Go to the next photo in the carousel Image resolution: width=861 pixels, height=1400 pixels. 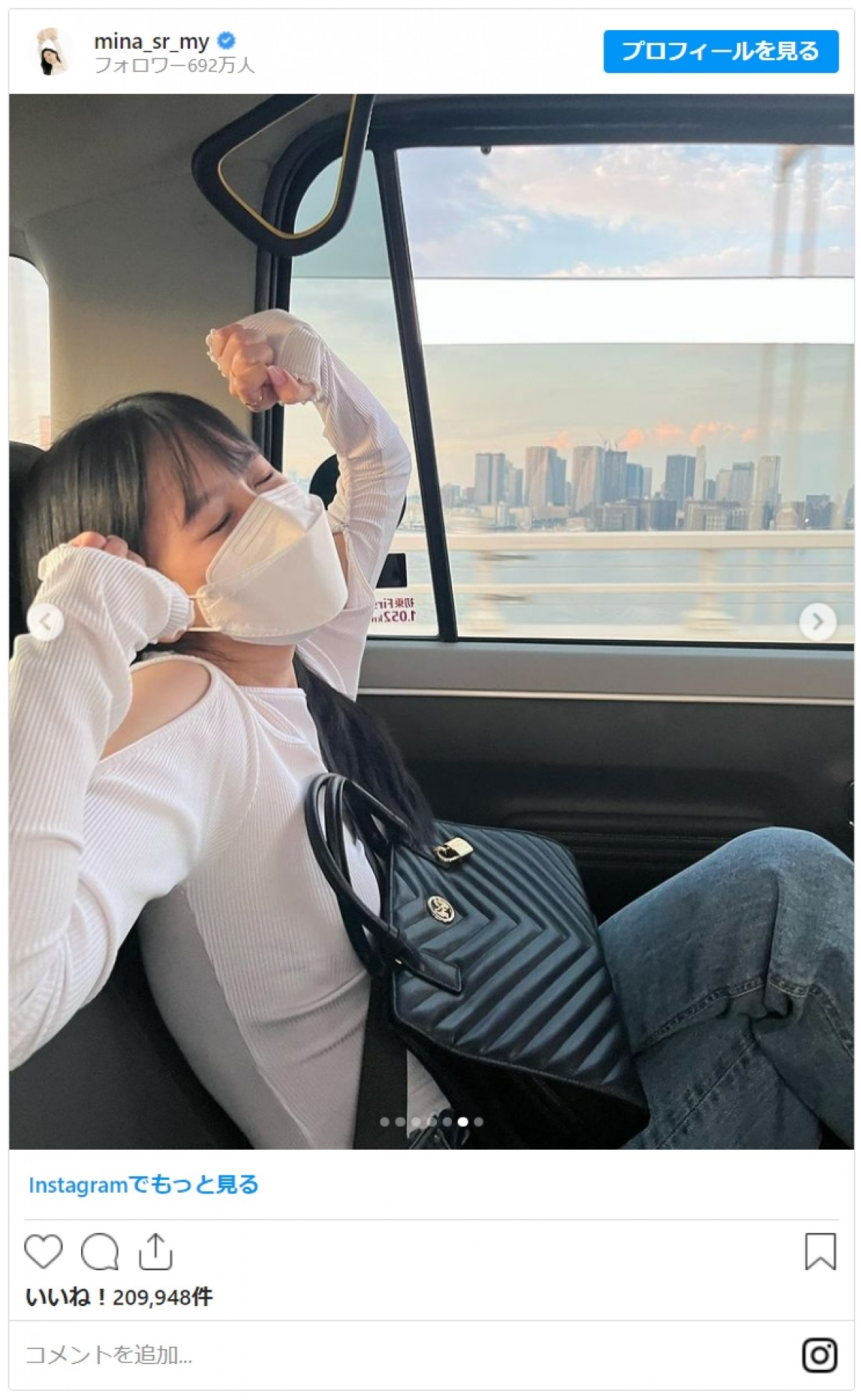tap(817, 621)
